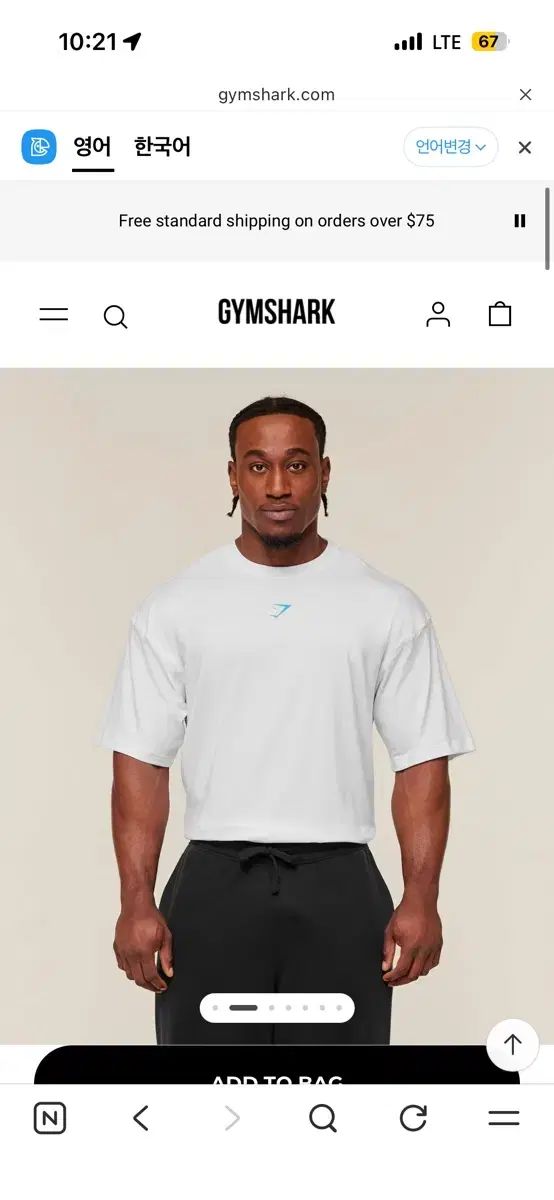Tap the product image carousel dots
Viewport: 554px width, 1200px height.
click(x=277, y=1008)
